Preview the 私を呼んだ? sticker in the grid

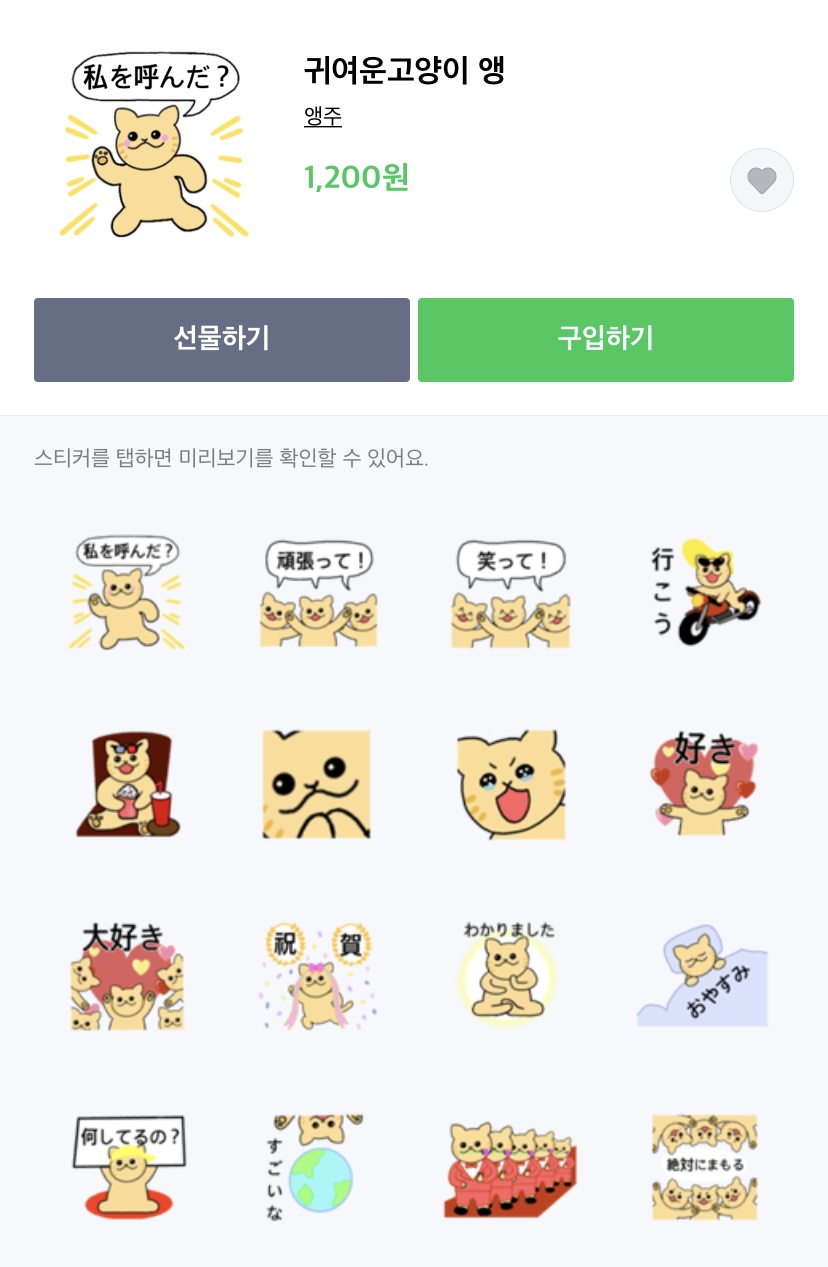coord(126,593)
